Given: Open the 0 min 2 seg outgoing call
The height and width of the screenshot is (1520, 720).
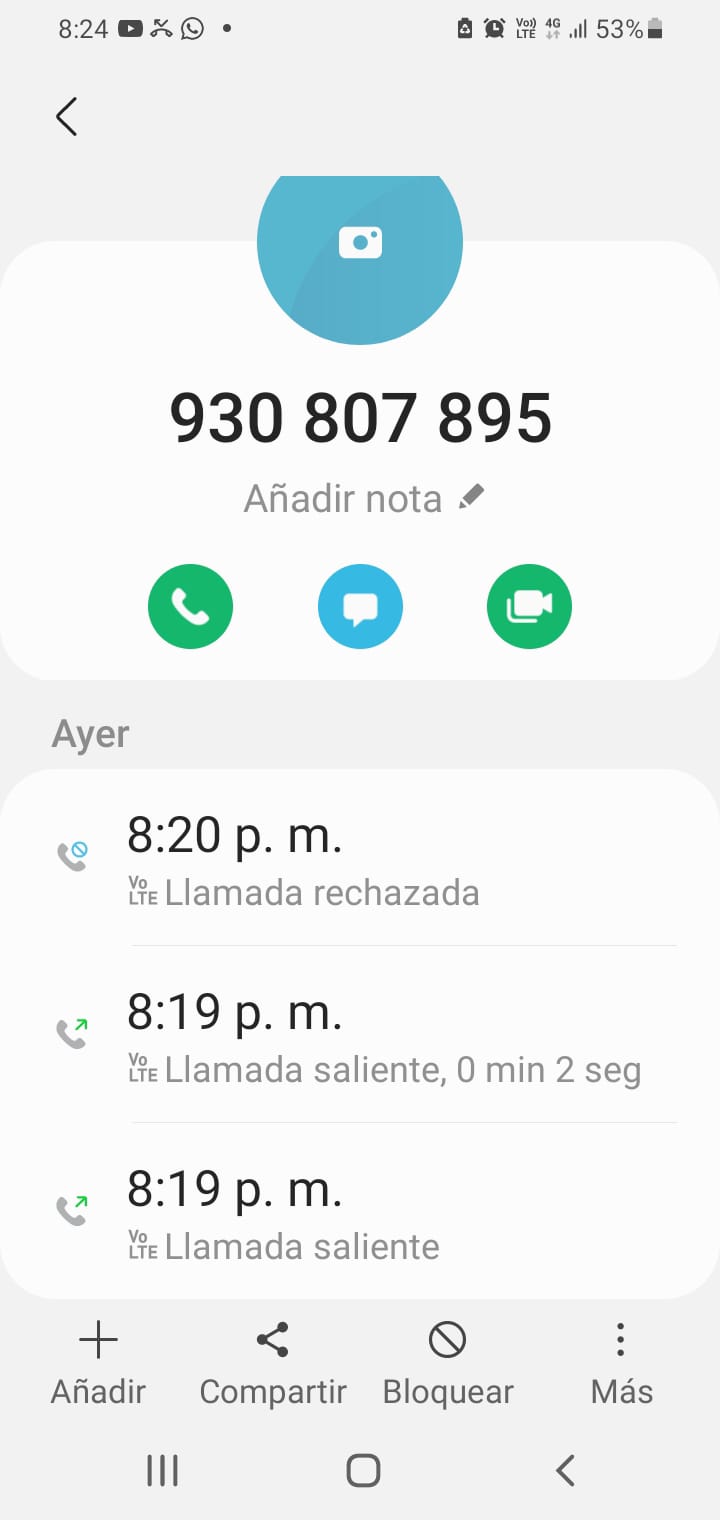Looking at the screenshot, I should click(x=360, y=1035).
